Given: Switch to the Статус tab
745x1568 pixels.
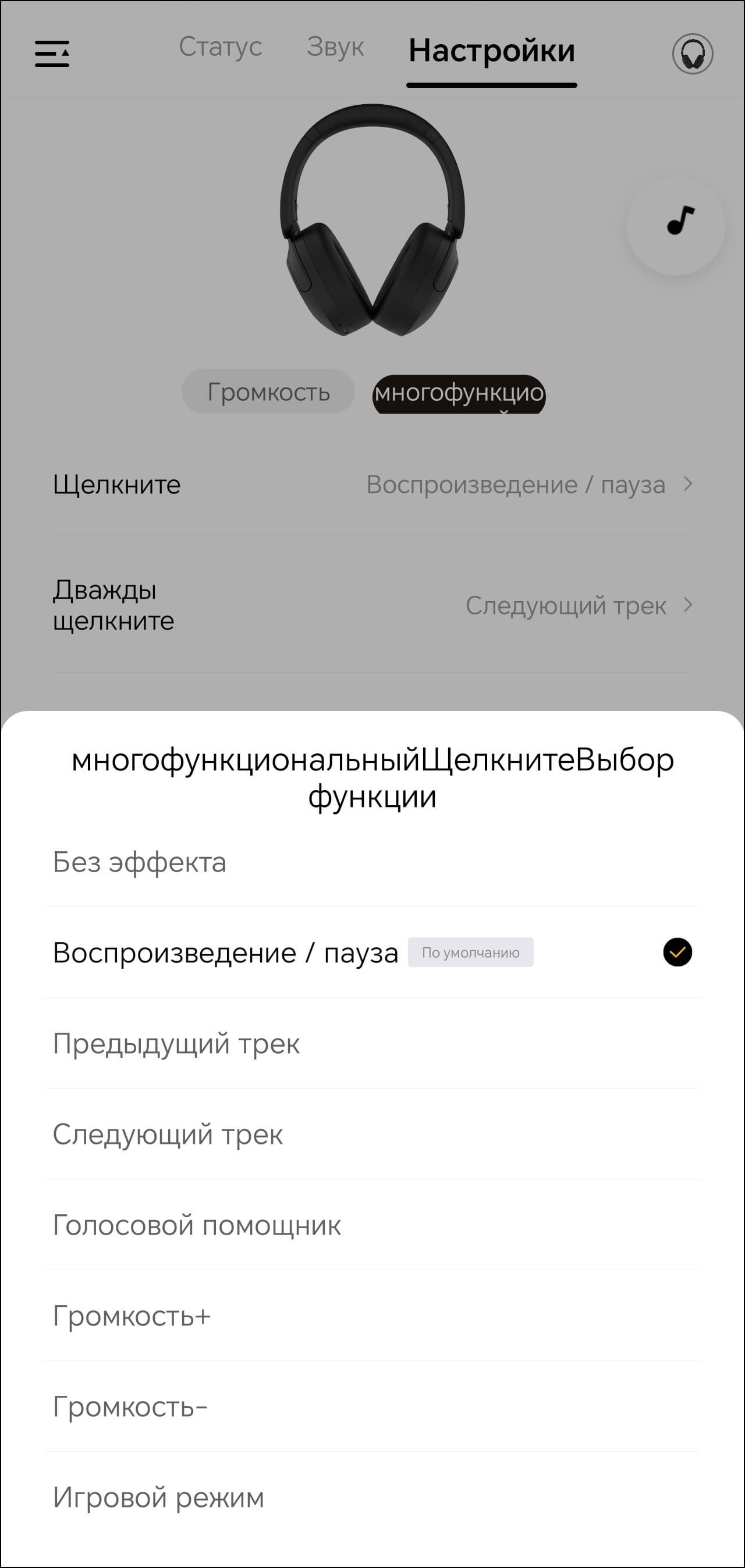Looking at the screenshot, I should click(220, 47).
